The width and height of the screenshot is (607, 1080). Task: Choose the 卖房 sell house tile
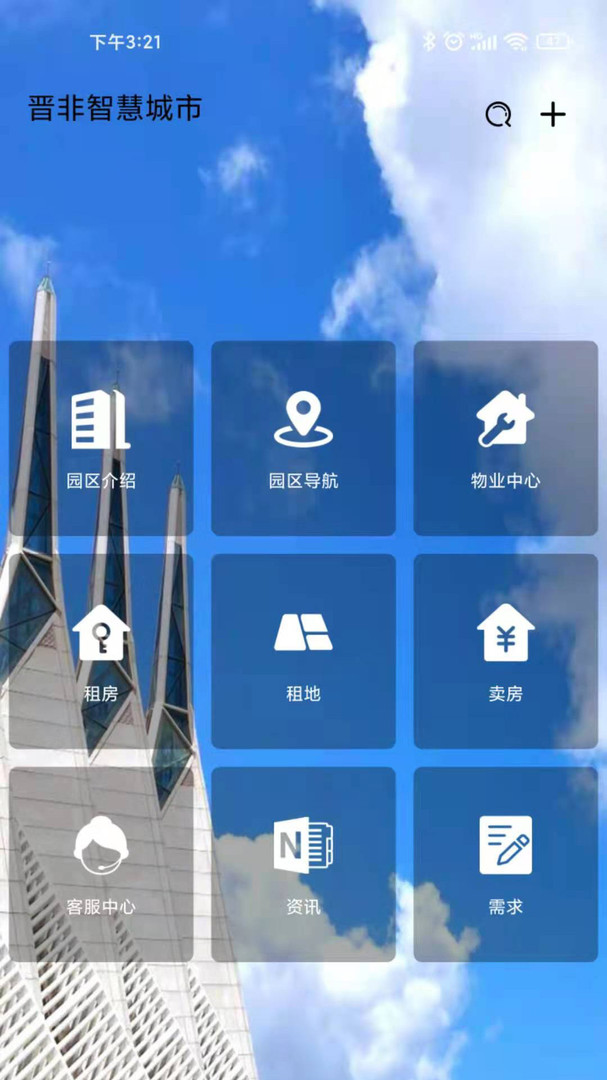pos(505,651)
